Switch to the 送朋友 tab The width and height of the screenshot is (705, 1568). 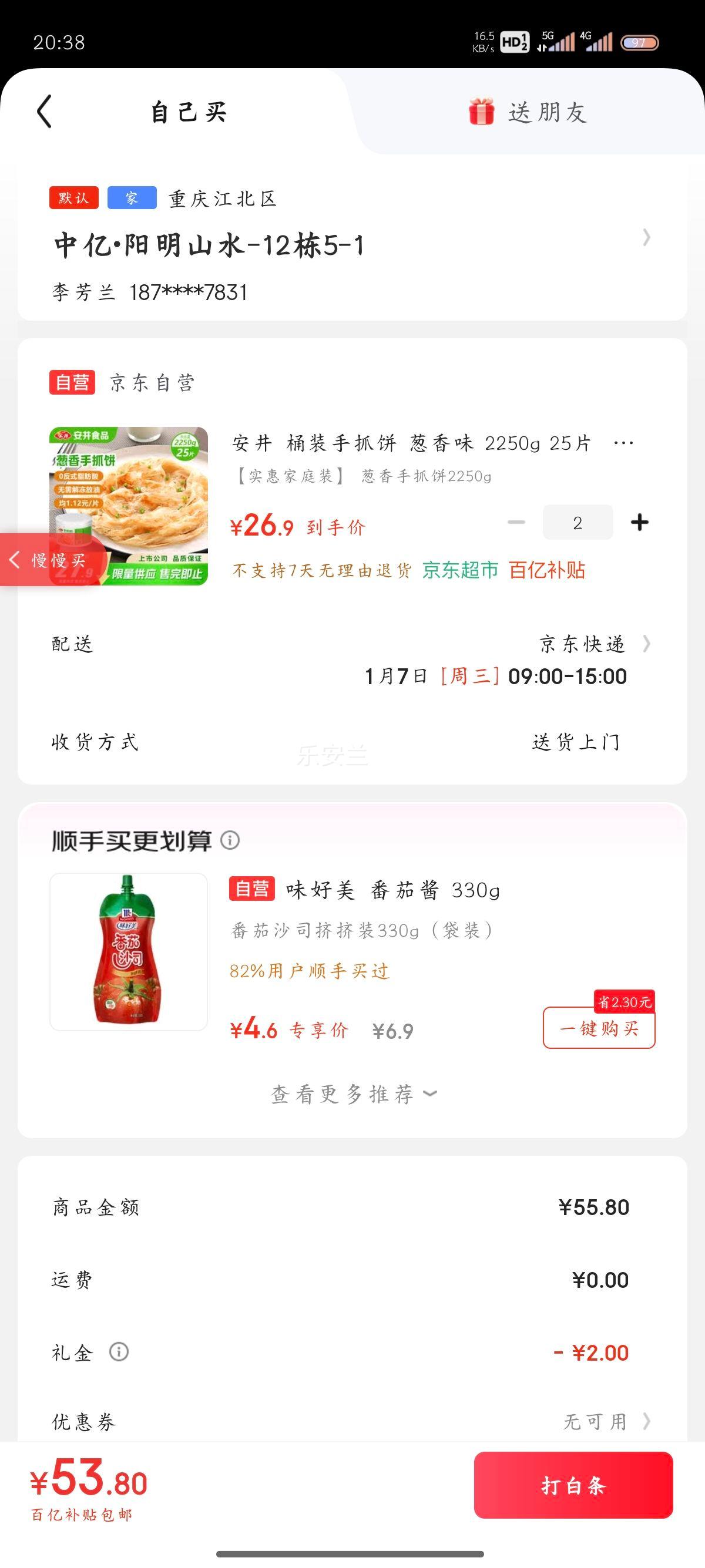pos(527,113)
